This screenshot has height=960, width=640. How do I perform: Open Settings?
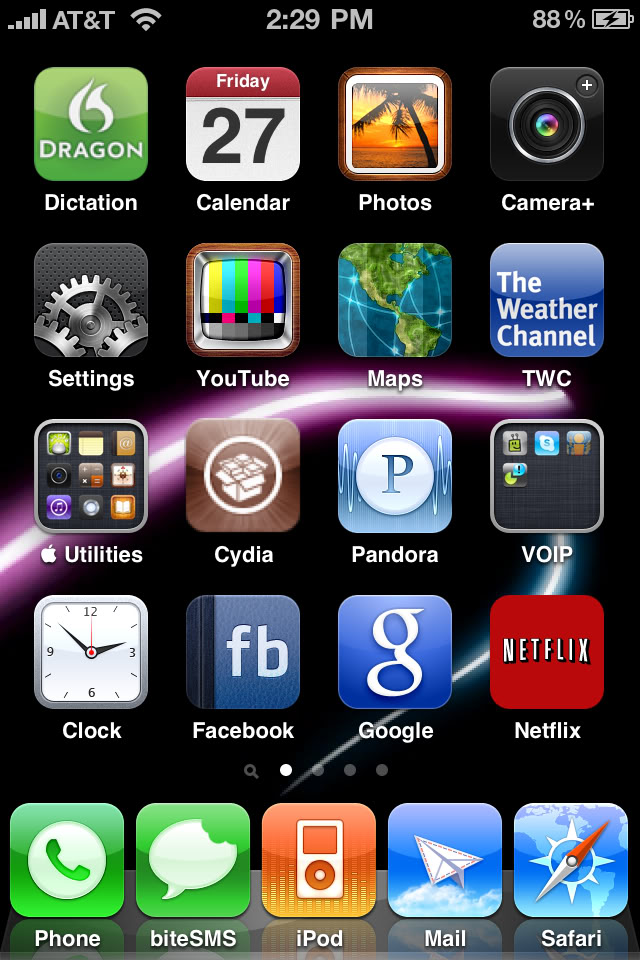tap(91, 300)
